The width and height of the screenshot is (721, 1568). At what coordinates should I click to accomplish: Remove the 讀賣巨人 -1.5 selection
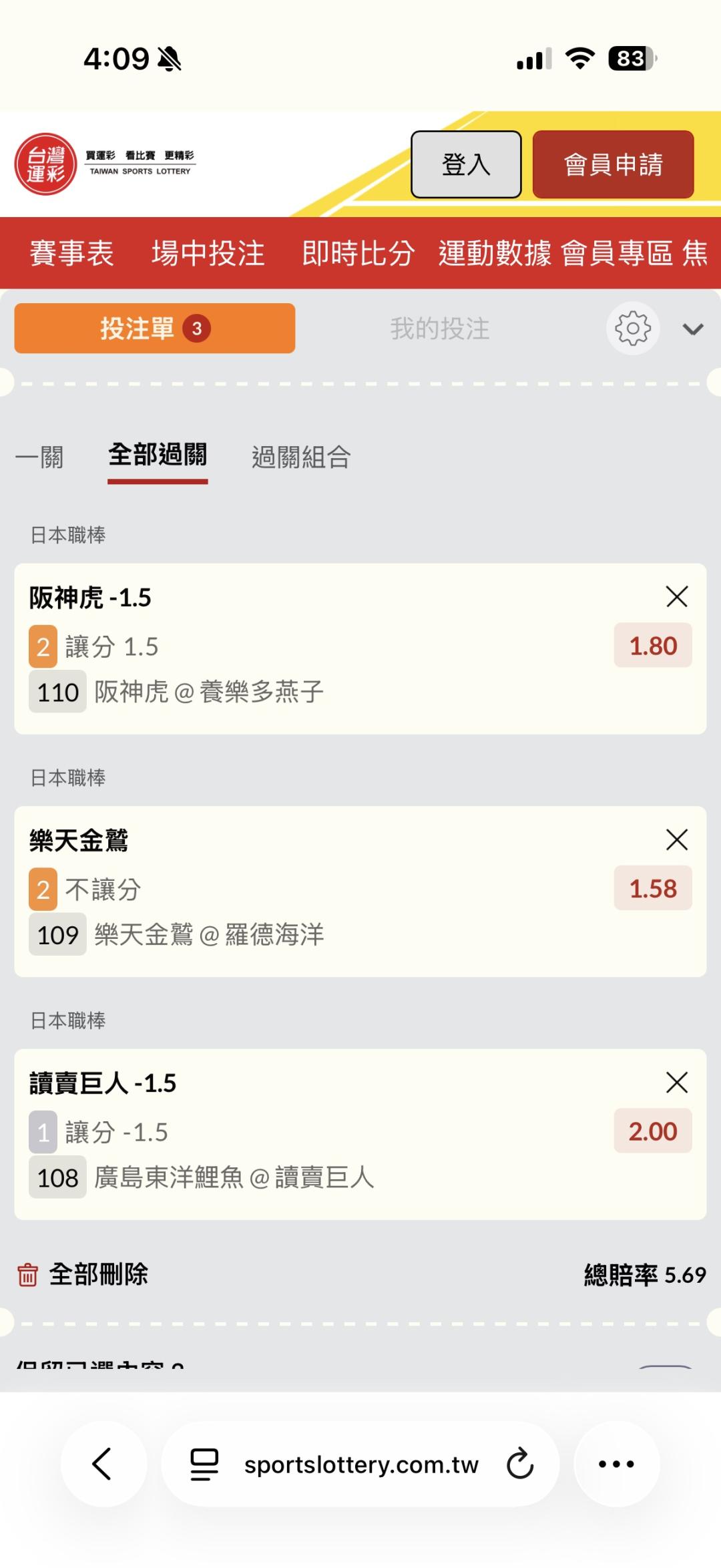[677, 1083]
